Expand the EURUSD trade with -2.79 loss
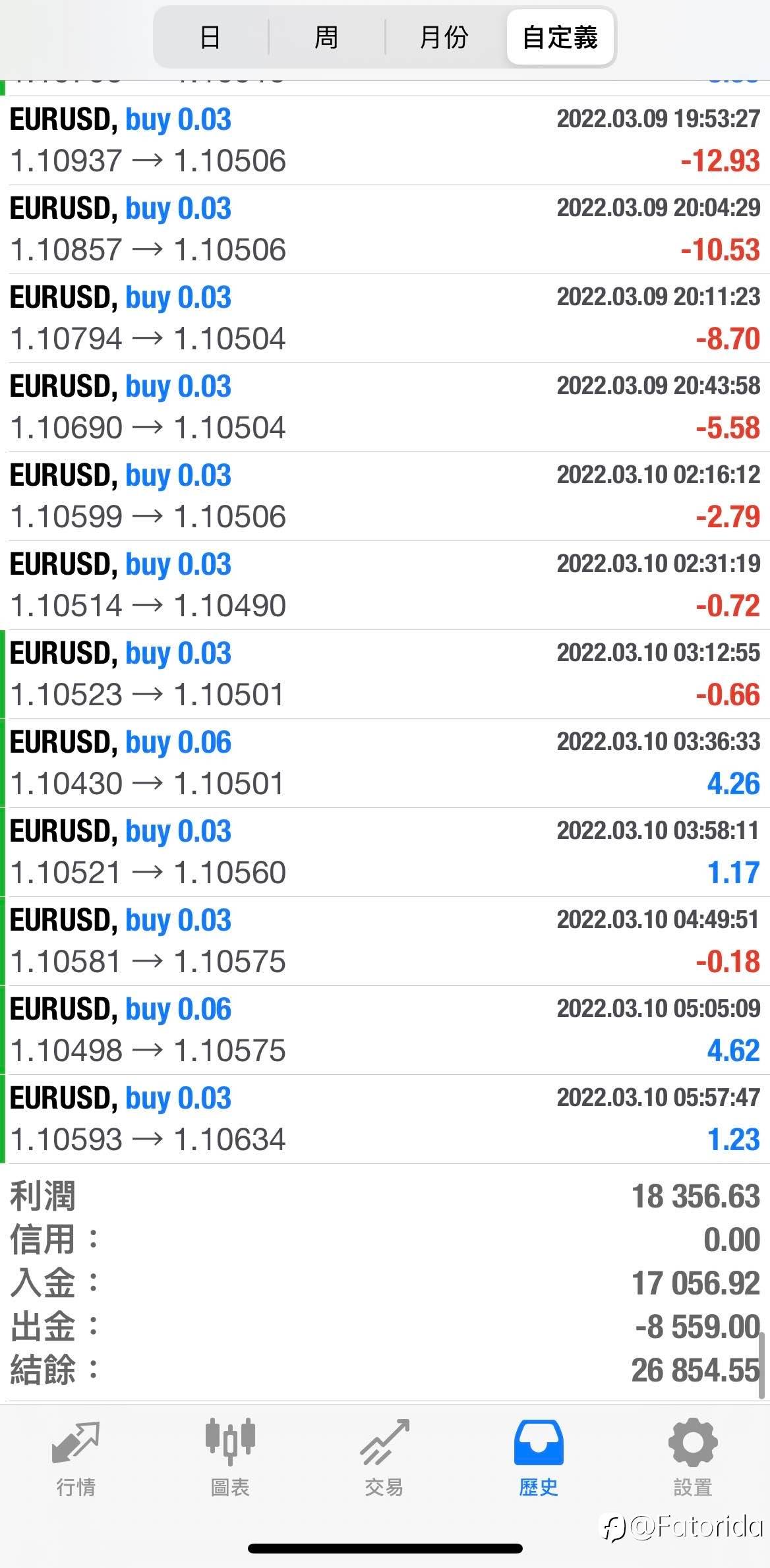The image size is (770, 1568). 385,496
